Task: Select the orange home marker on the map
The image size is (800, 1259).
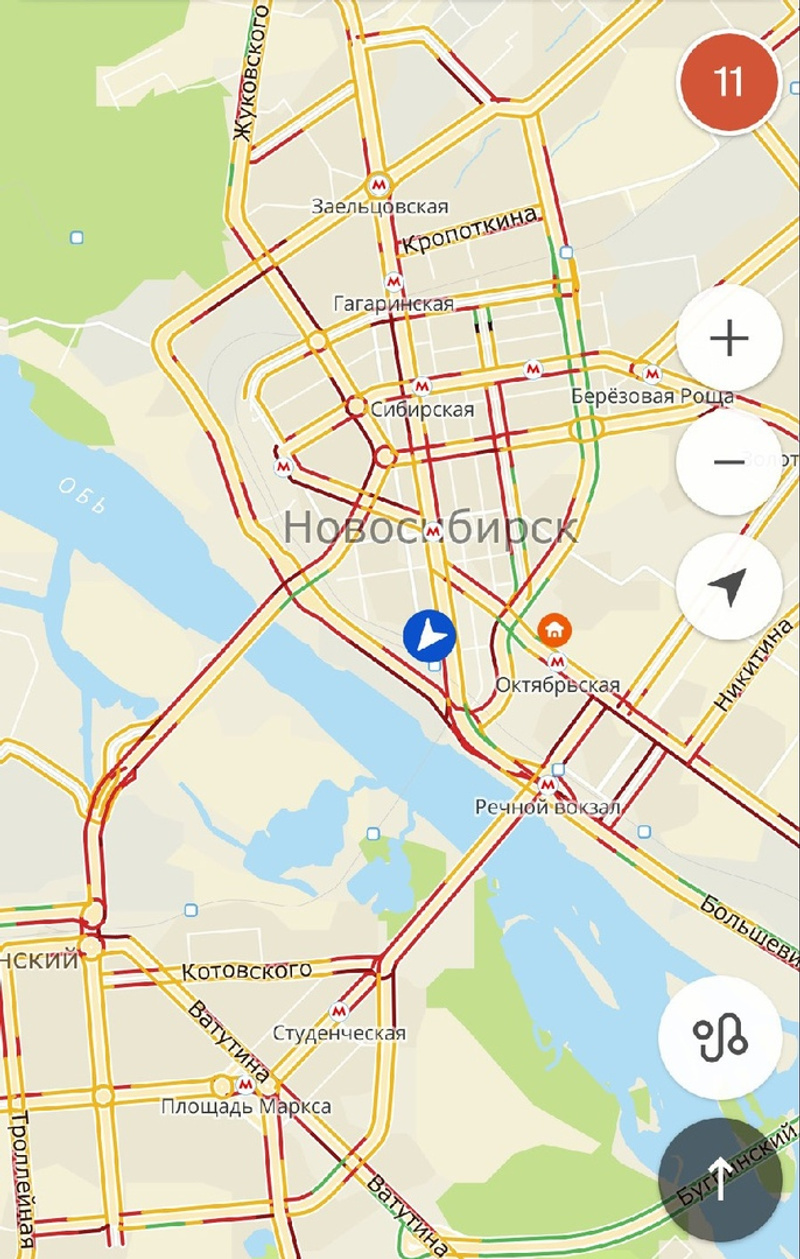Action: coord(552,630)
